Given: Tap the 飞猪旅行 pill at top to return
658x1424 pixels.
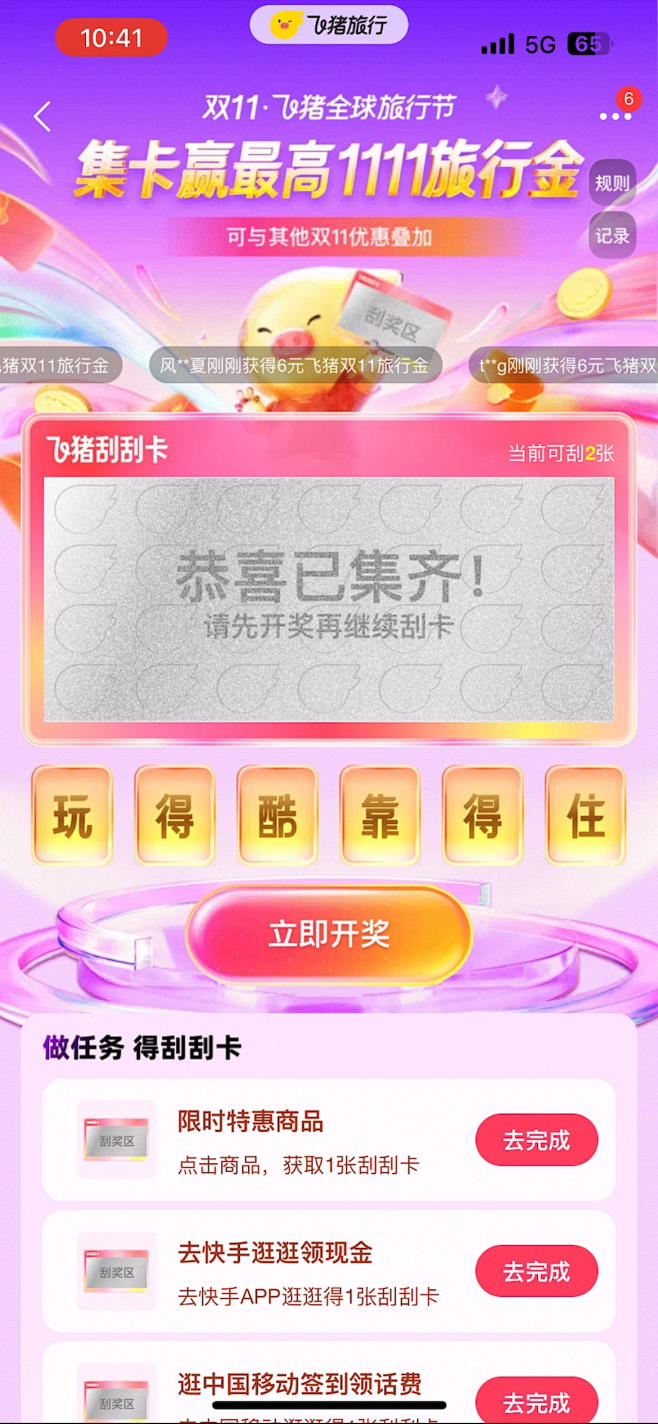Looking at the screenshot, I should pyautogui.click(x=329, y=24).
